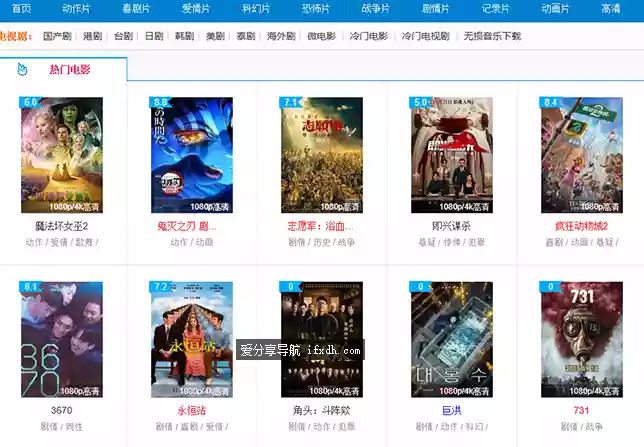Open the 国产剧 link
This screenshot has height=447, width=644.
57,35
